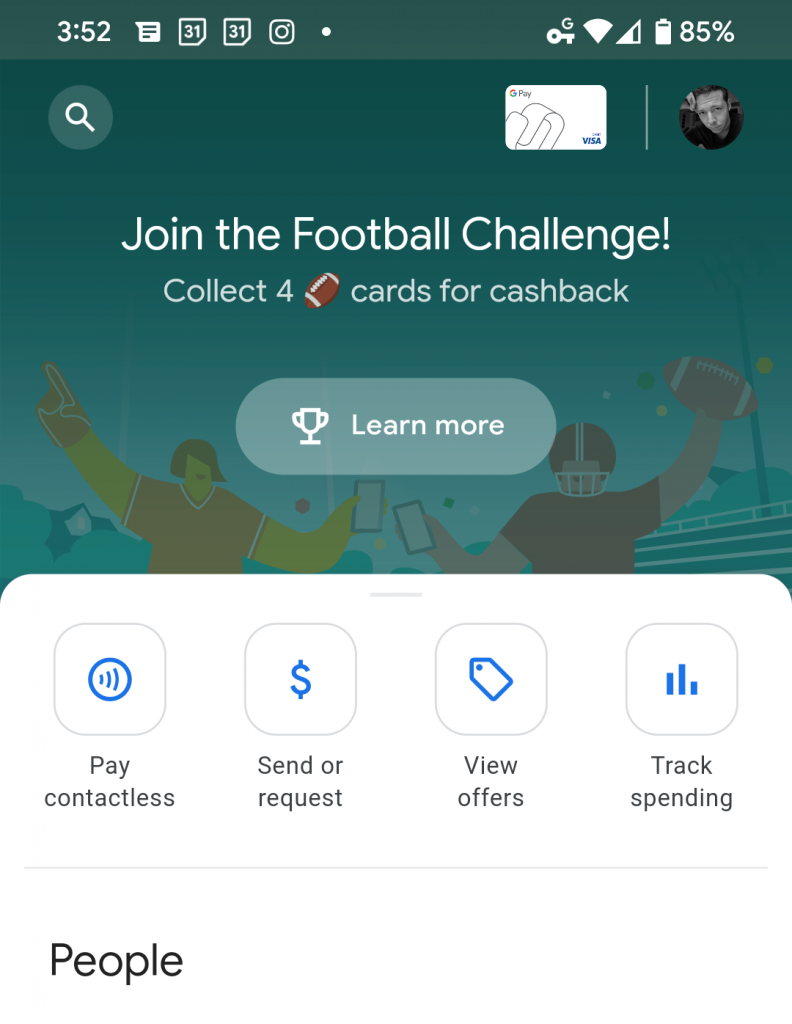Open the search icon
Viewport: 792px width, 1024px height.
point(80,118)
